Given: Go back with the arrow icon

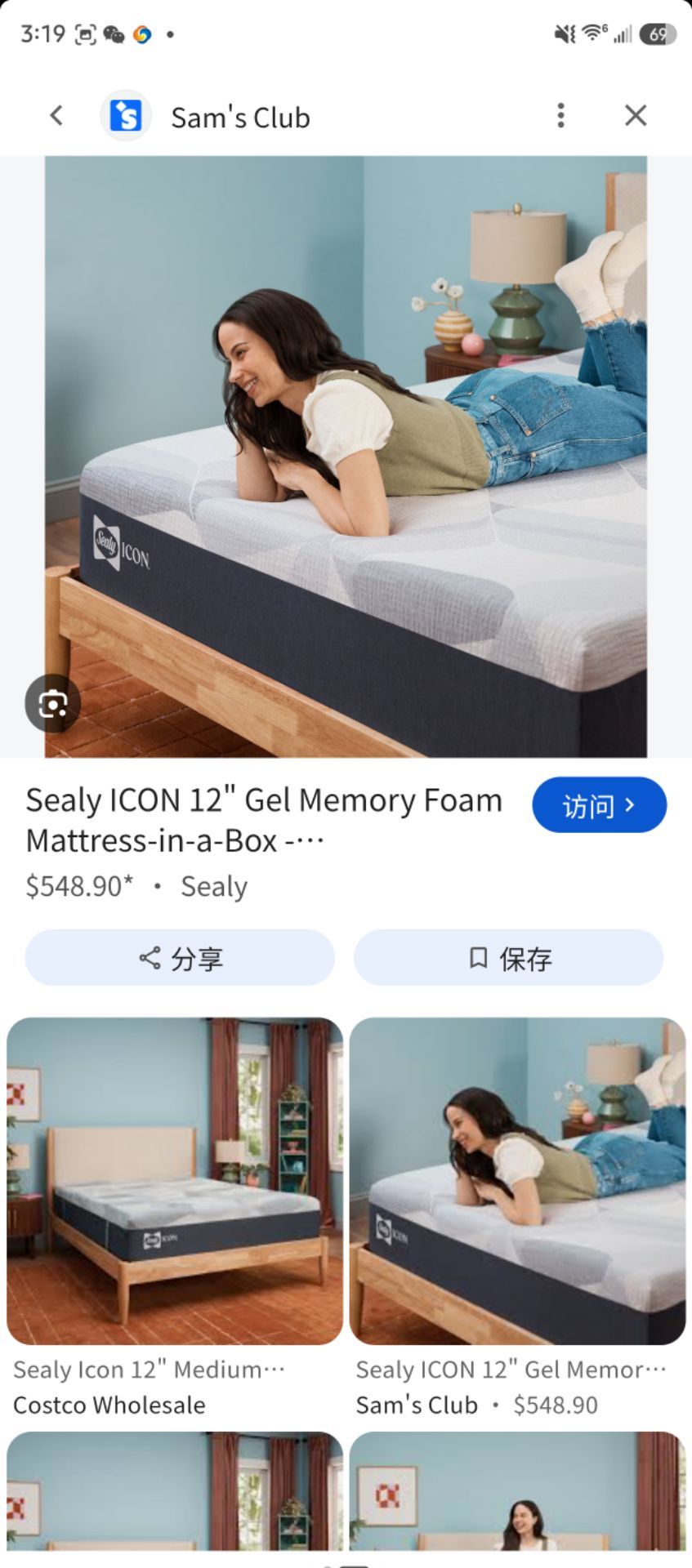Looking at the screenshot, I should (x=56, y=116).
